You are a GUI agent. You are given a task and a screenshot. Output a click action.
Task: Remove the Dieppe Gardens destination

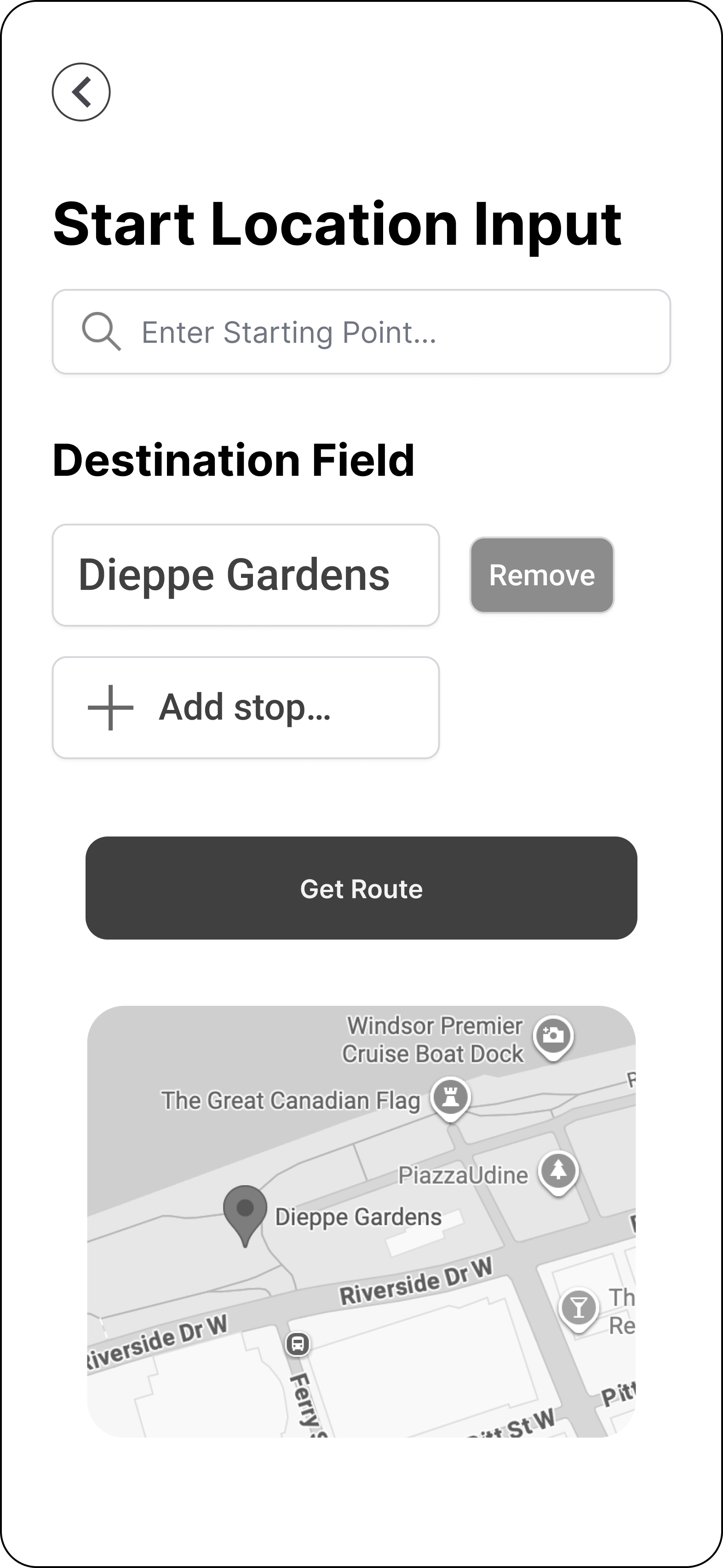coord(542,575)
